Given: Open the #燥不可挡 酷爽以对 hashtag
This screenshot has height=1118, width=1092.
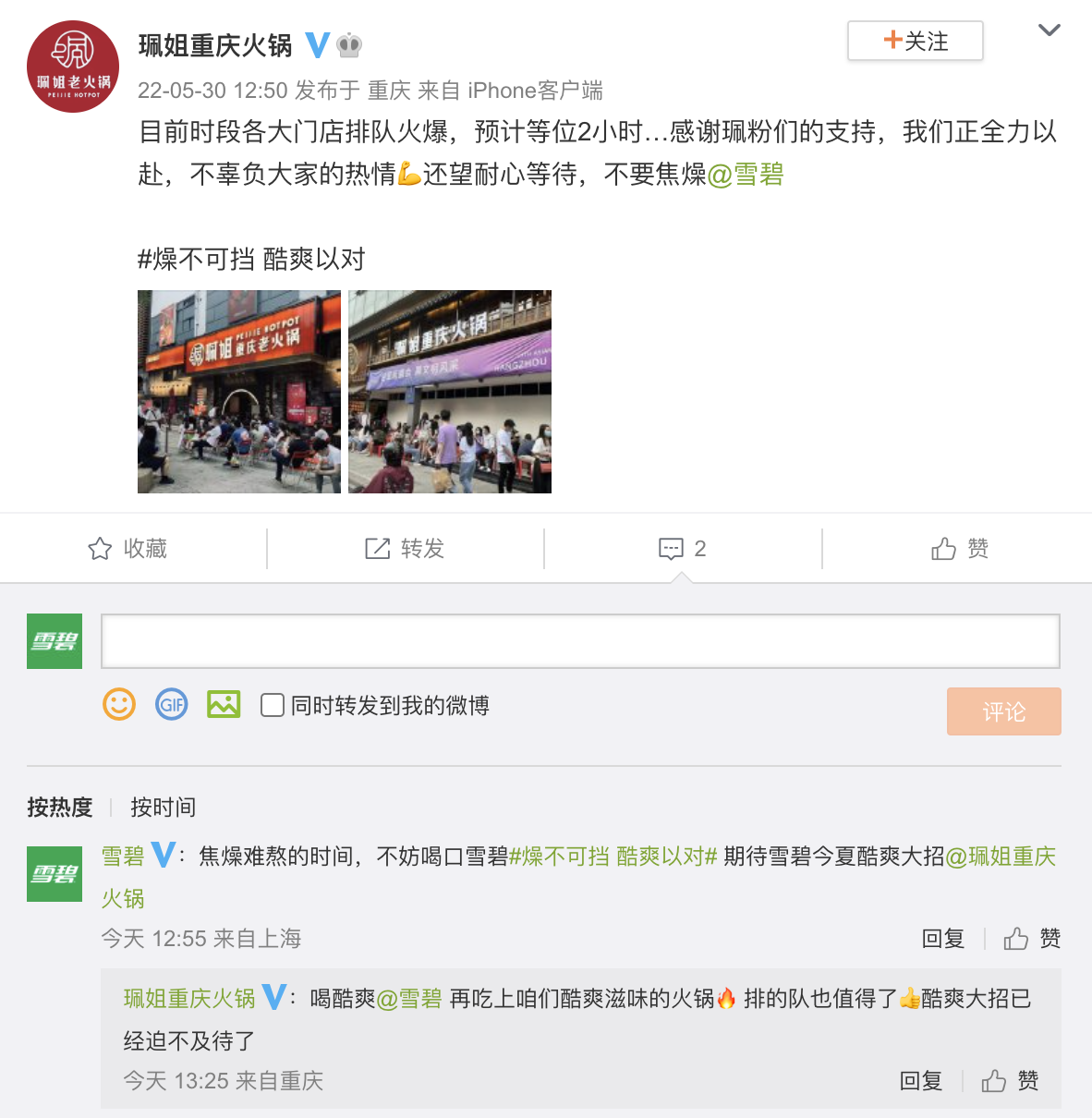Looking at the screenshot, I should 251,259.
